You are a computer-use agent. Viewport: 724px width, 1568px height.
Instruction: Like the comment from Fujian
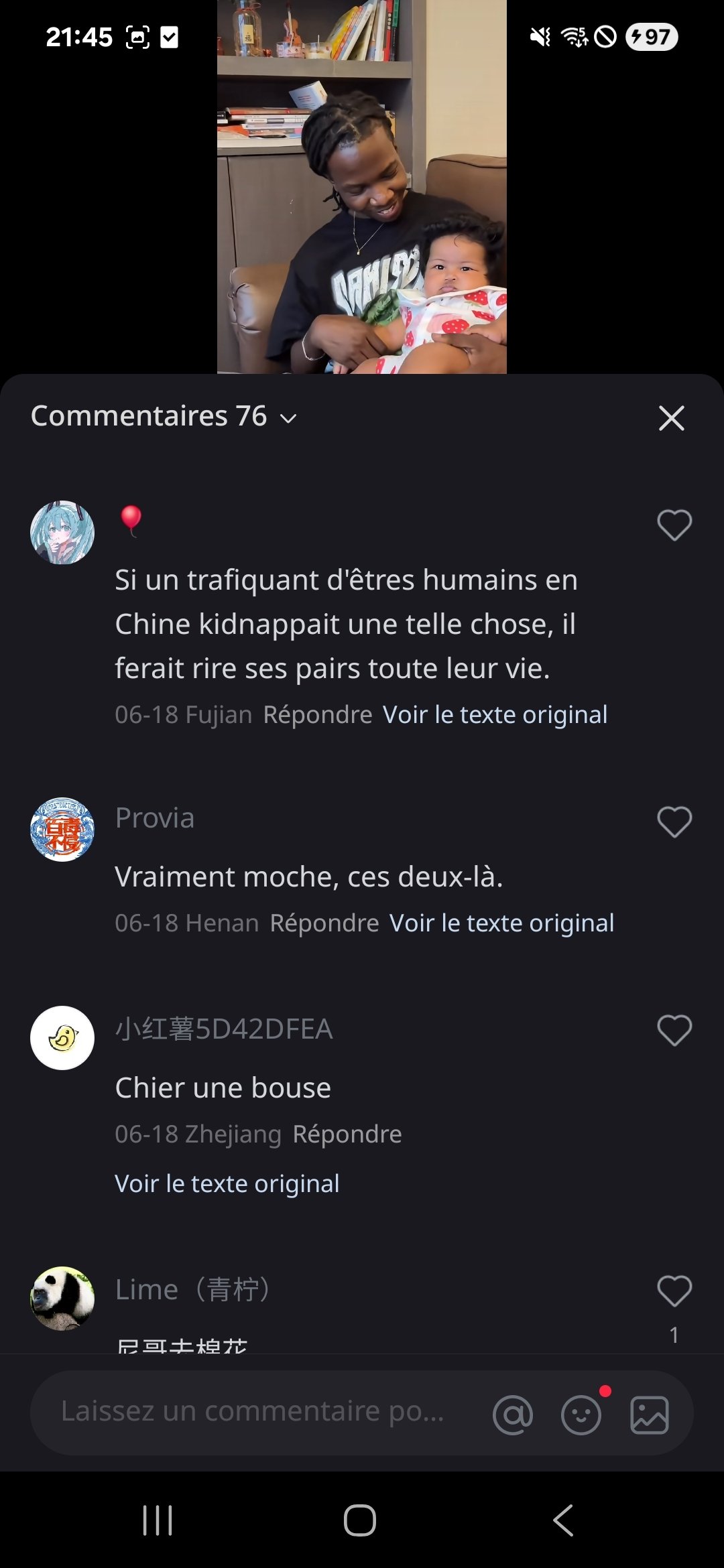click(674, 525)
